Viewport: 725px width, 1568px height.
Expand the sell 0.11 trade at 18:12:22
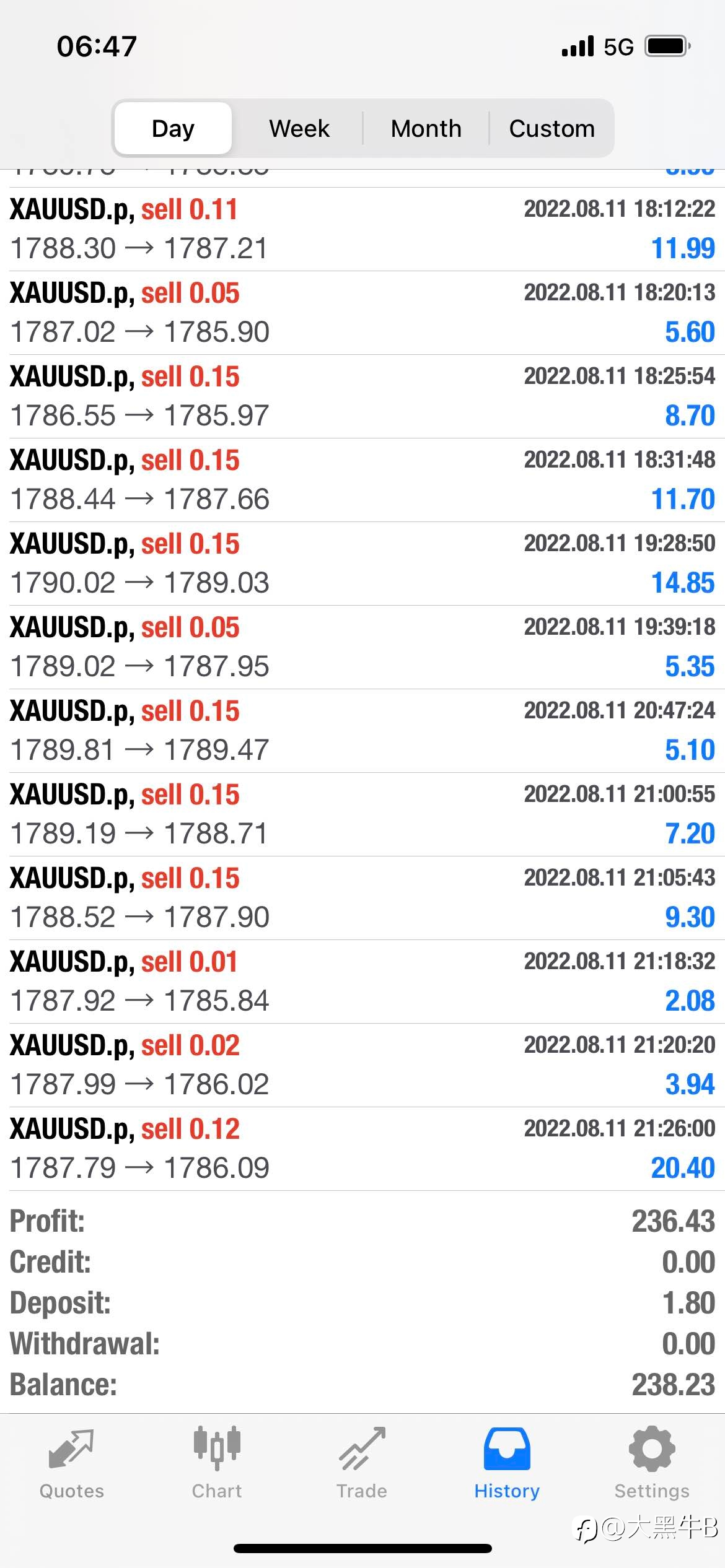point(362,229)
